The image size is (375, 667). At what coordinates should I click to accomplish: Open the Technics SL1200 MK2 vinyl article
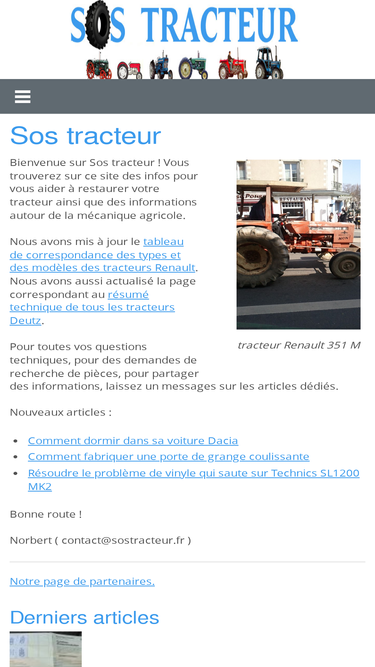coord(194,479)
